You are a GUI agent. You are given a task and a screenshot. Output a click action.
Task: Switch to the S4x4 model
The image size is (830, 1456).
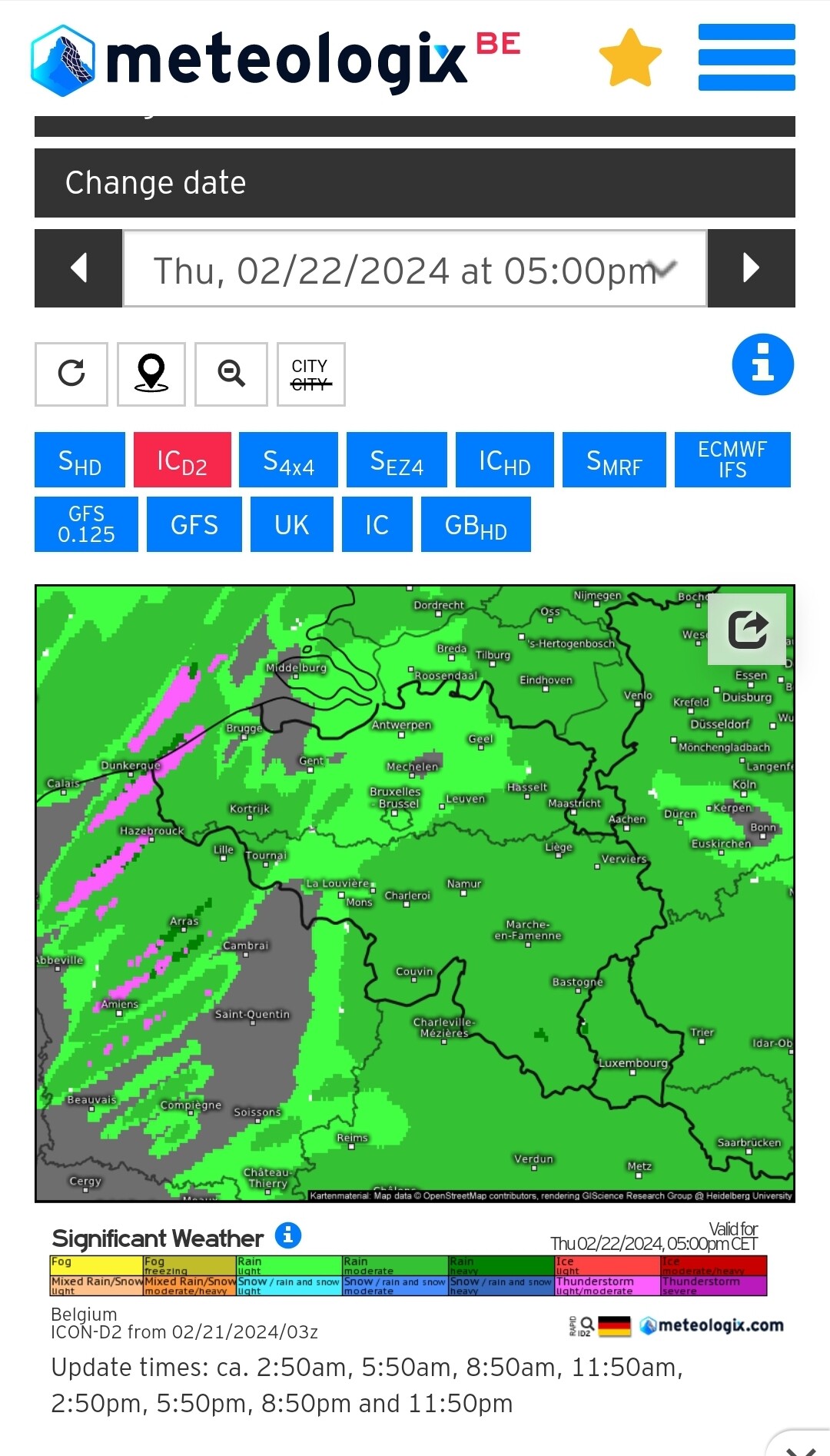pyautogui.click(x=288, y=460)
